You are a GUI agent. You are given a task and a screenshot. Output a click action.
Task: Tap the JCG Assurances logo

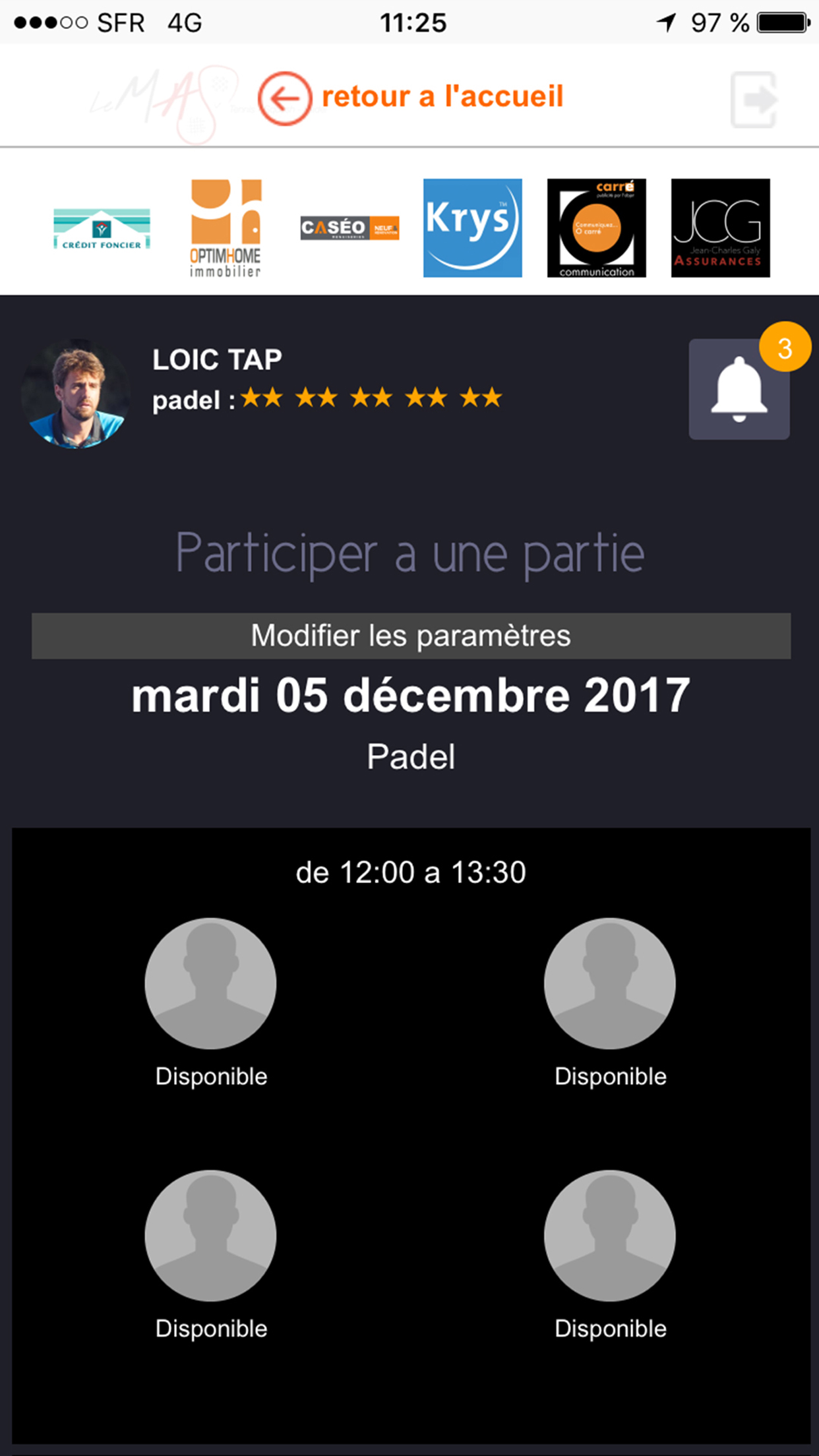(720, 228)
